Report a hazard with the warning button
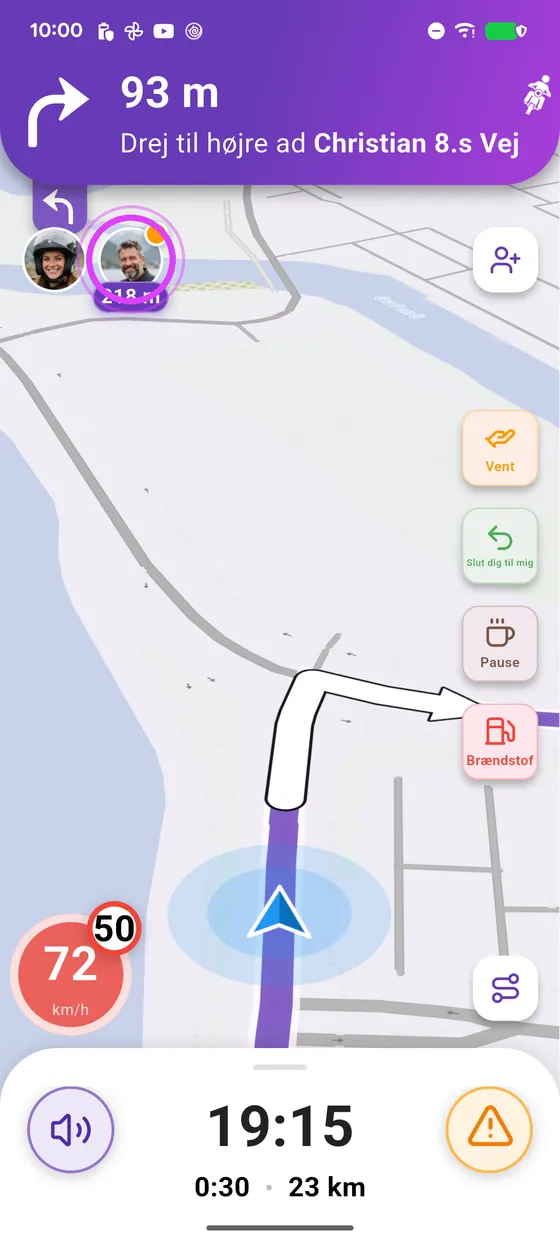Screen dimensions: 560x1244 pos(490,1130)
